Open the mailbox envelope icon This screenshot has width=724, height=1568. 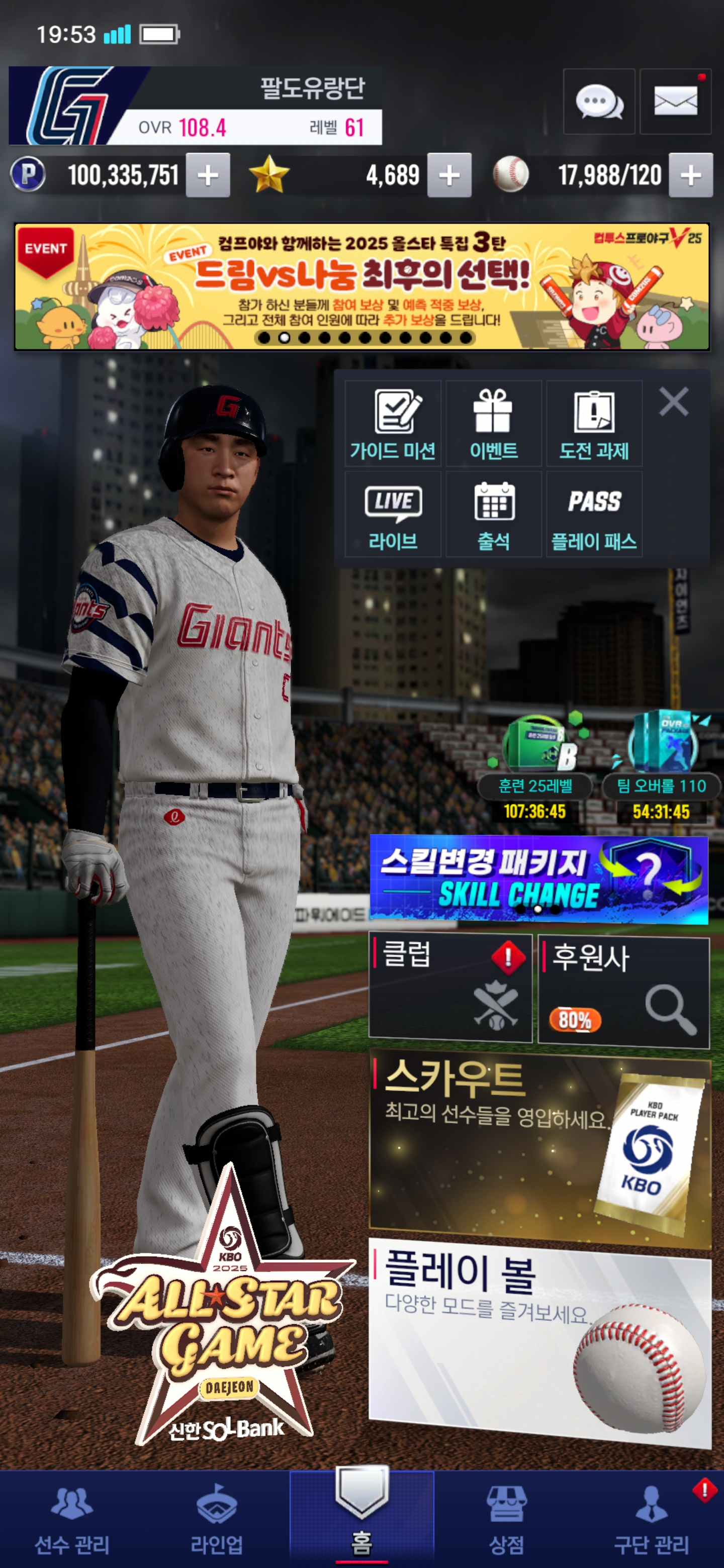[675, 102]
